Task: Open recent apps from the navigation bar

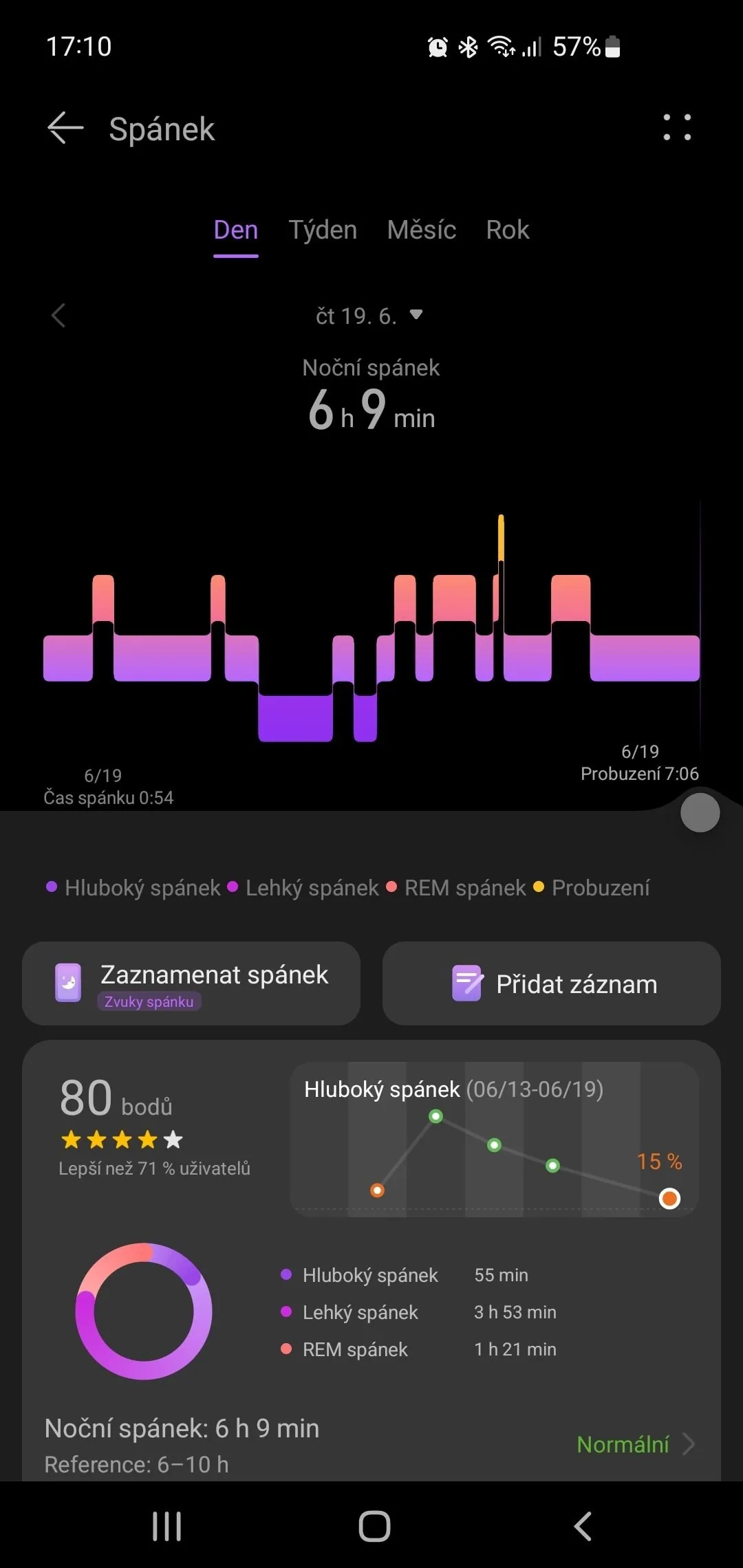Action: tap(166, 1526)
